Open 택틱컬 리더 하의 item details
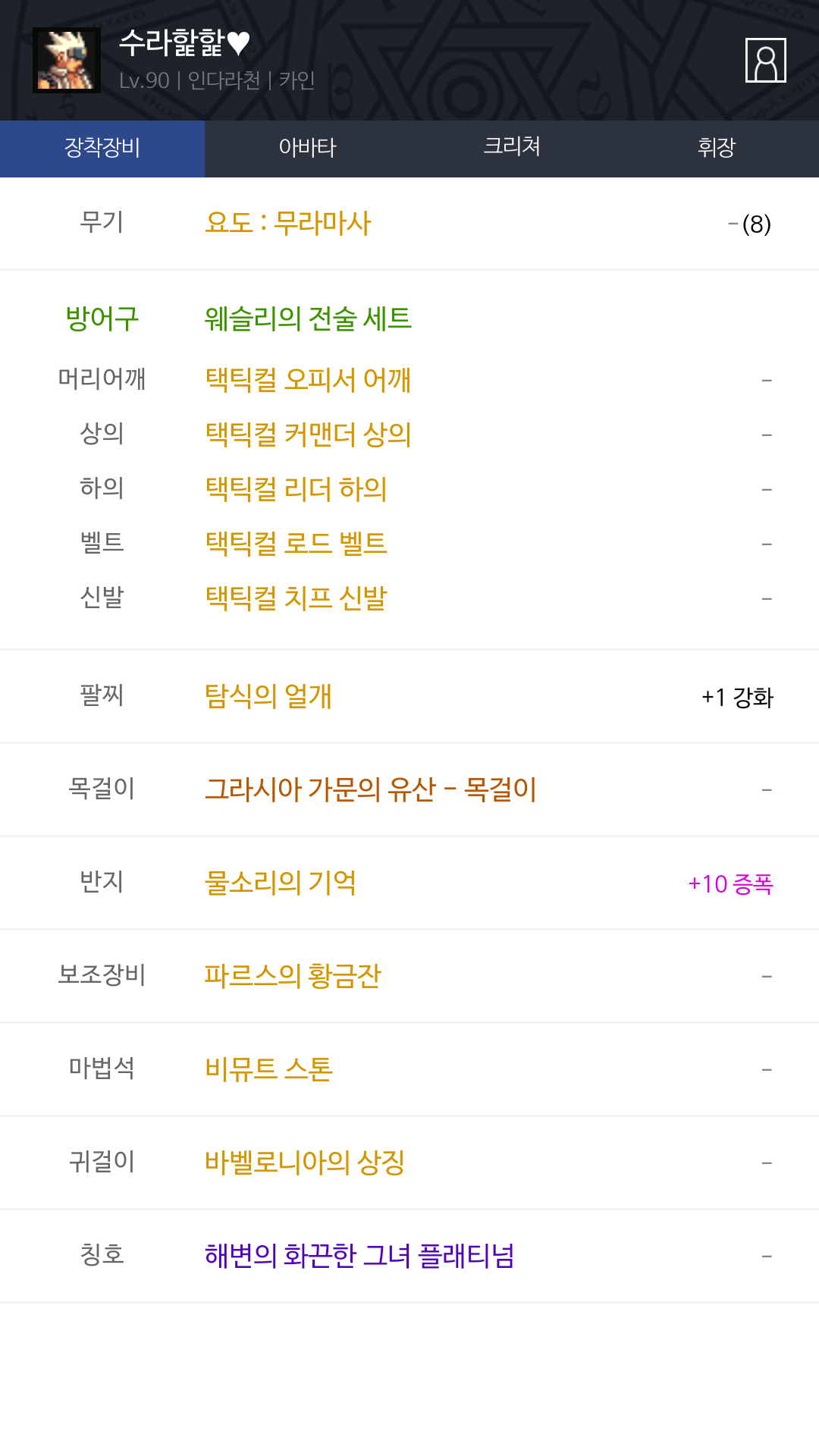 (297, 488)
